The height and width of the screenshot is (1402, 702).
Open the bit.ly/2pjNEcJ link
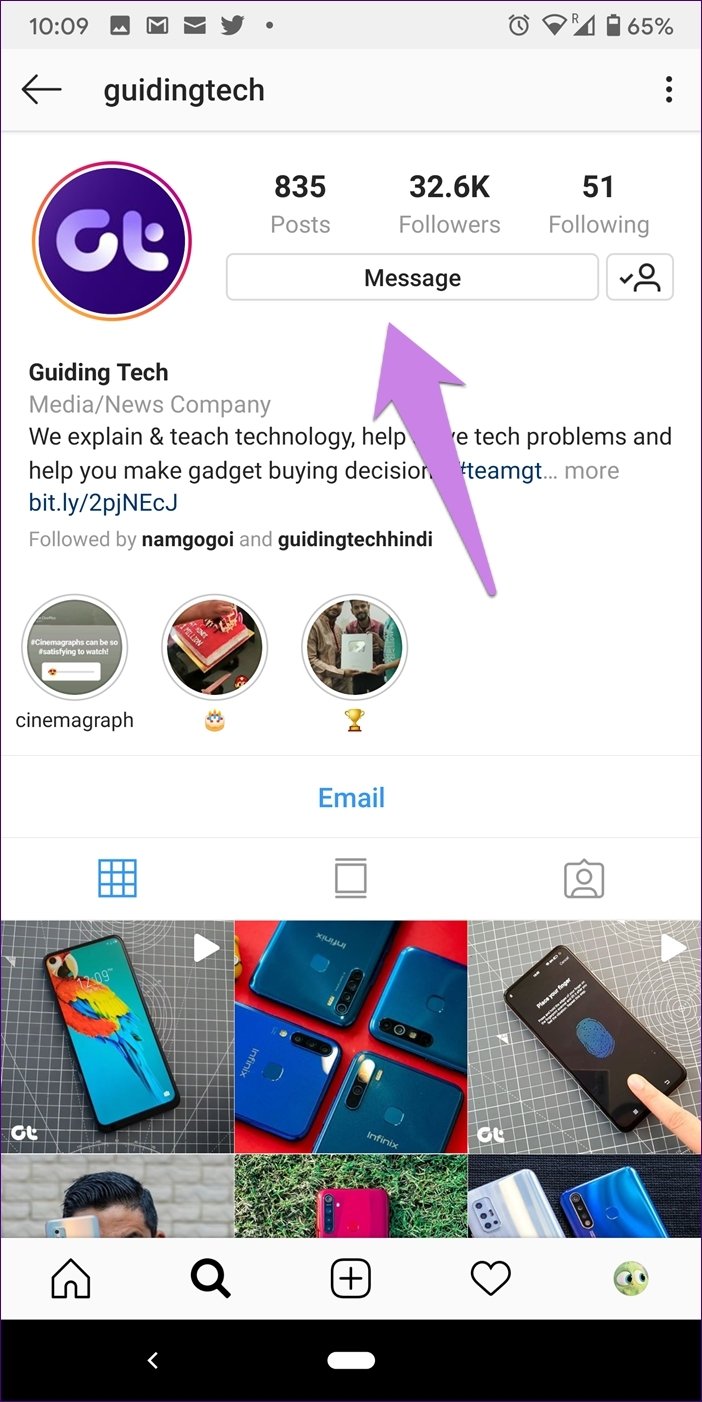(x=104, y=502)
